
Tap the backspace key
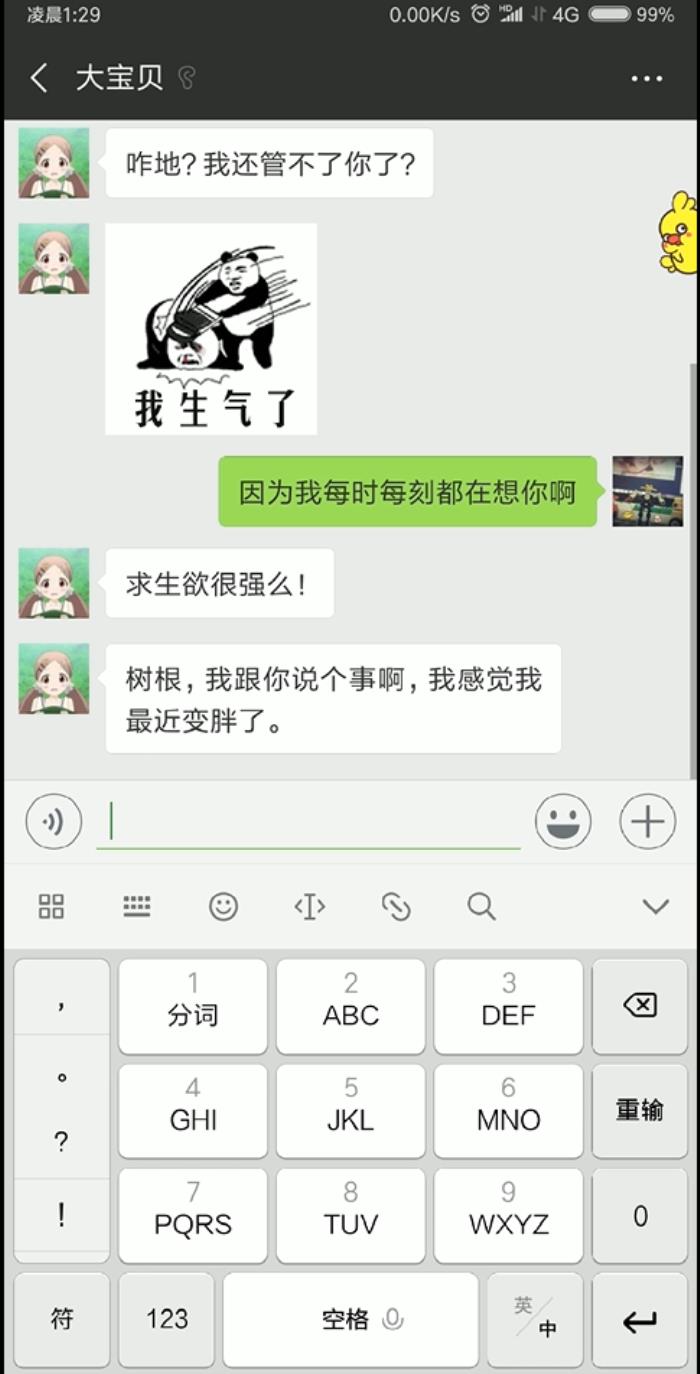(x=639, y=1005)
